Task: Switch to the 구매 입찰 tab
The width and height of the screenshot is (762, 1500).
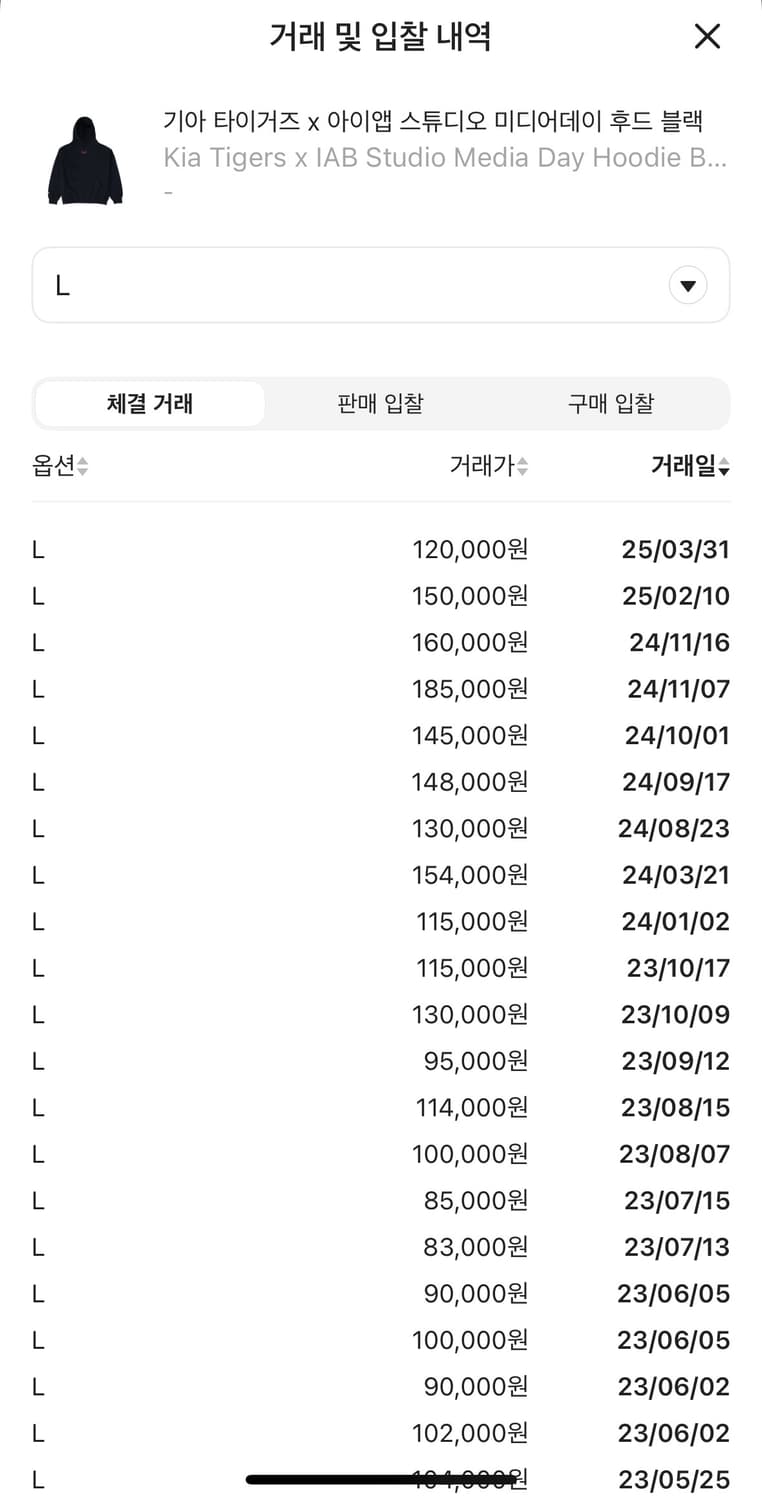Action: (610, 401)
